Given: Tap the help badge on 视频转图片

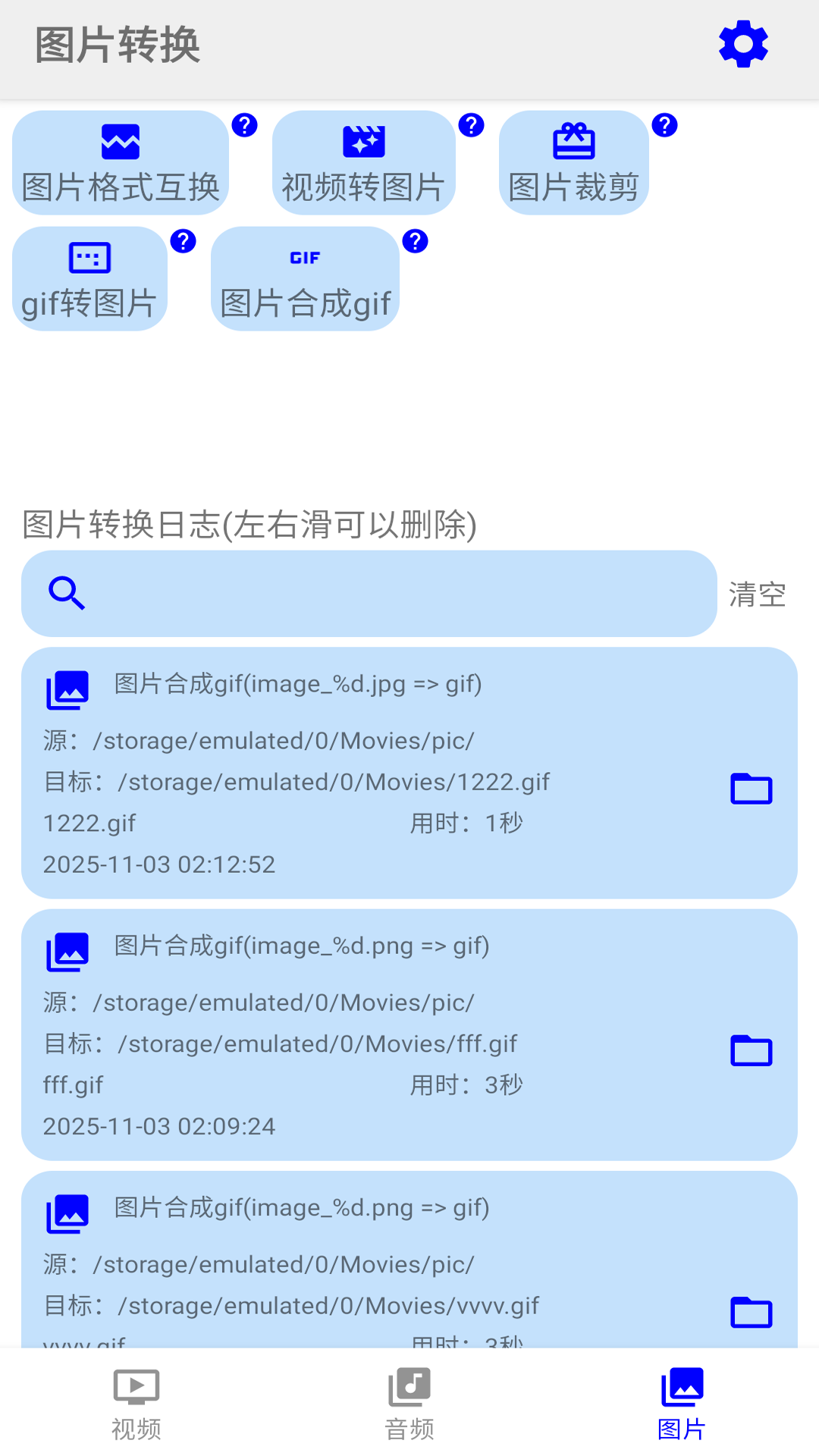Looking at the screenshot, I should click(471, 126).
